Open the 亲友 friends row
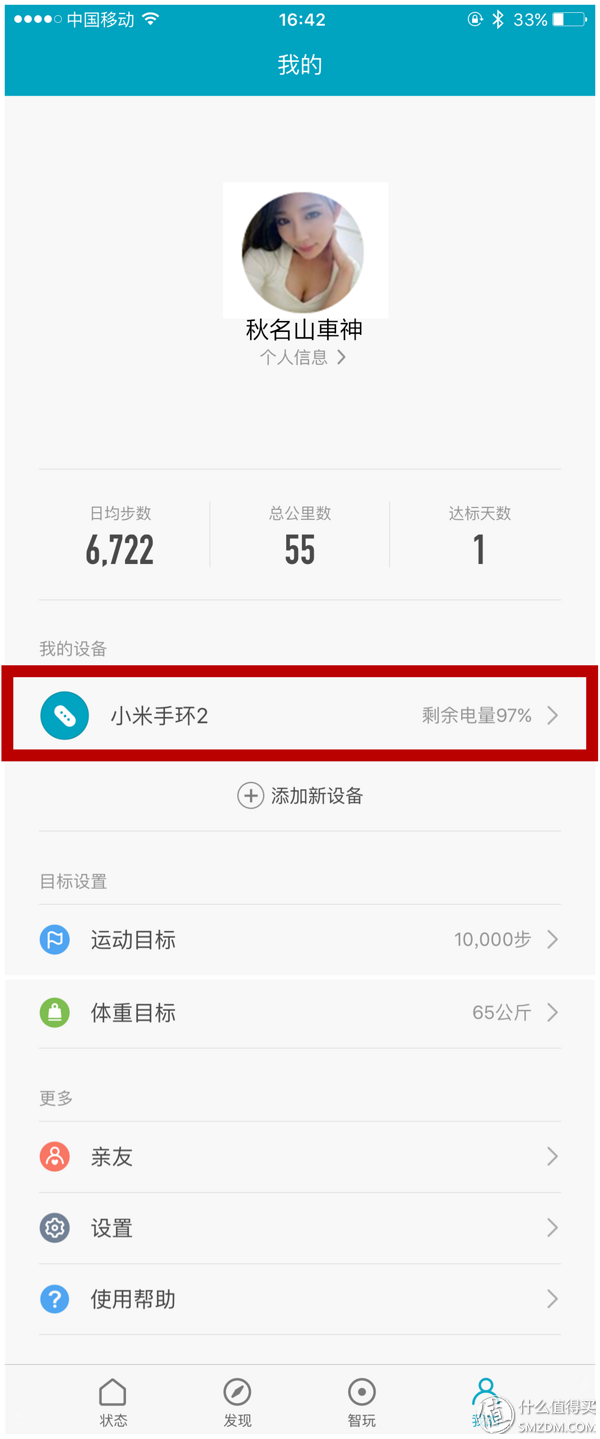Screen dimensions: 600x1439 300,1157
